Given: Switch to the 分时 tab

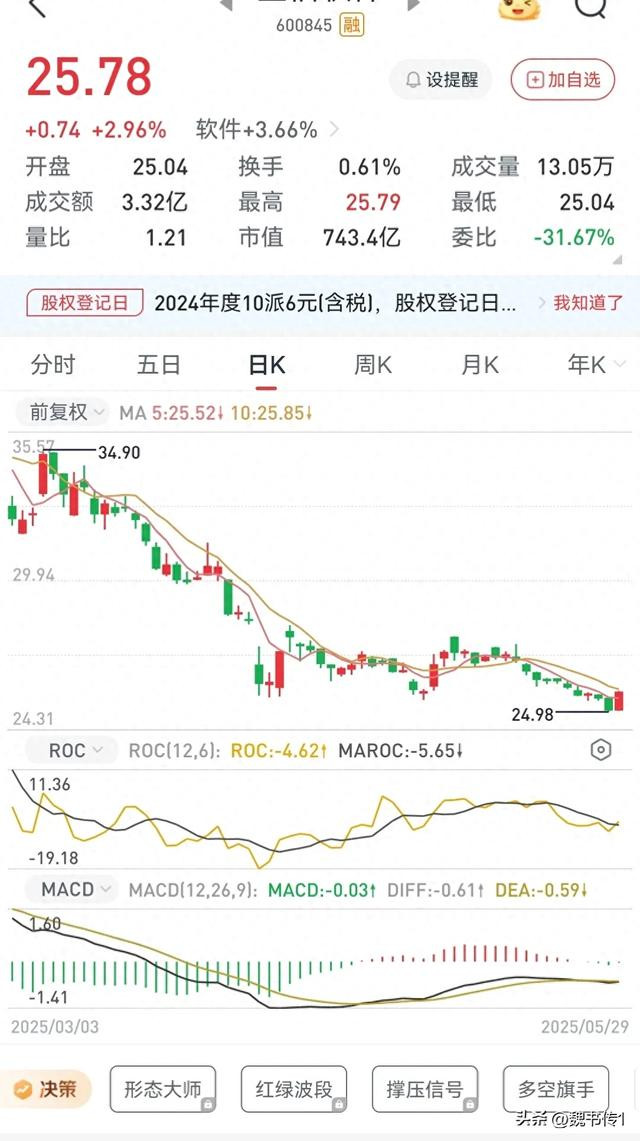Looking at the screenshot, I should [52, 365].
